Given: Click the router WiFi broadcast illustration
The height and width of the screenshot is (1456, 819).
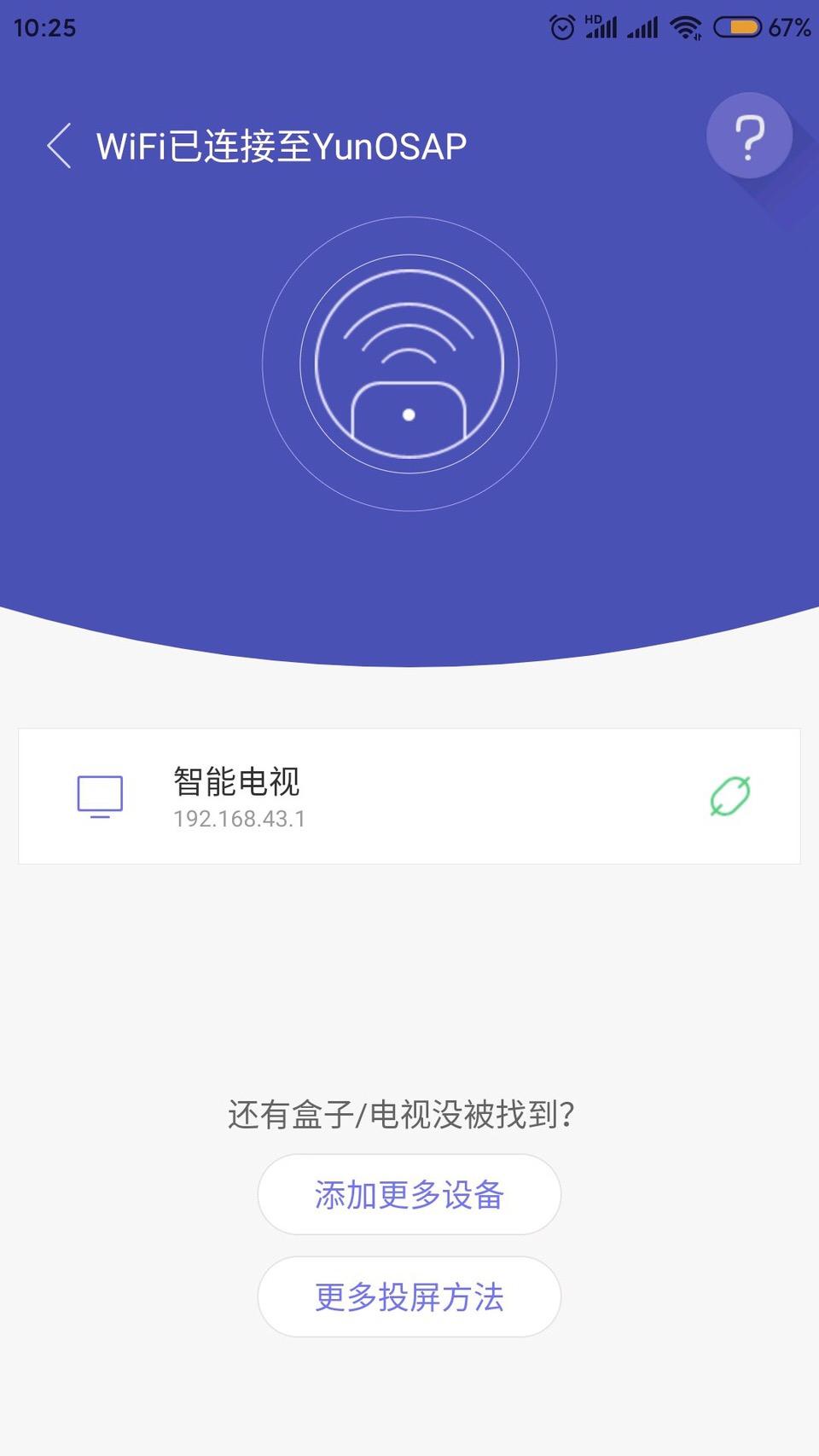Looking at the screenshot, I should pyautogui.click(x=409, y=363).
